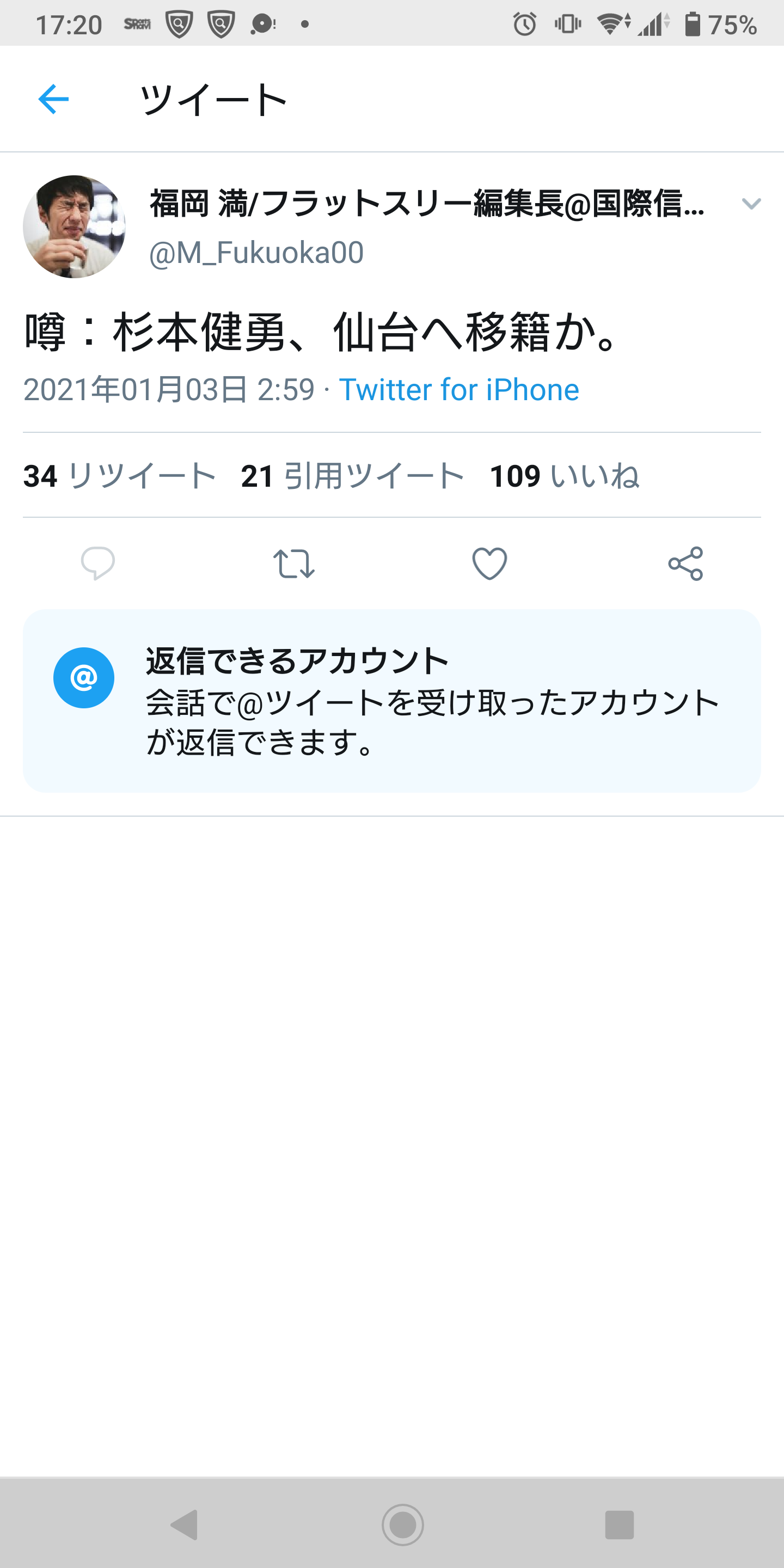The image size is (784, 1568).
Task: Open the @M_Fukuoka00 profile handle
Action: 256,253
